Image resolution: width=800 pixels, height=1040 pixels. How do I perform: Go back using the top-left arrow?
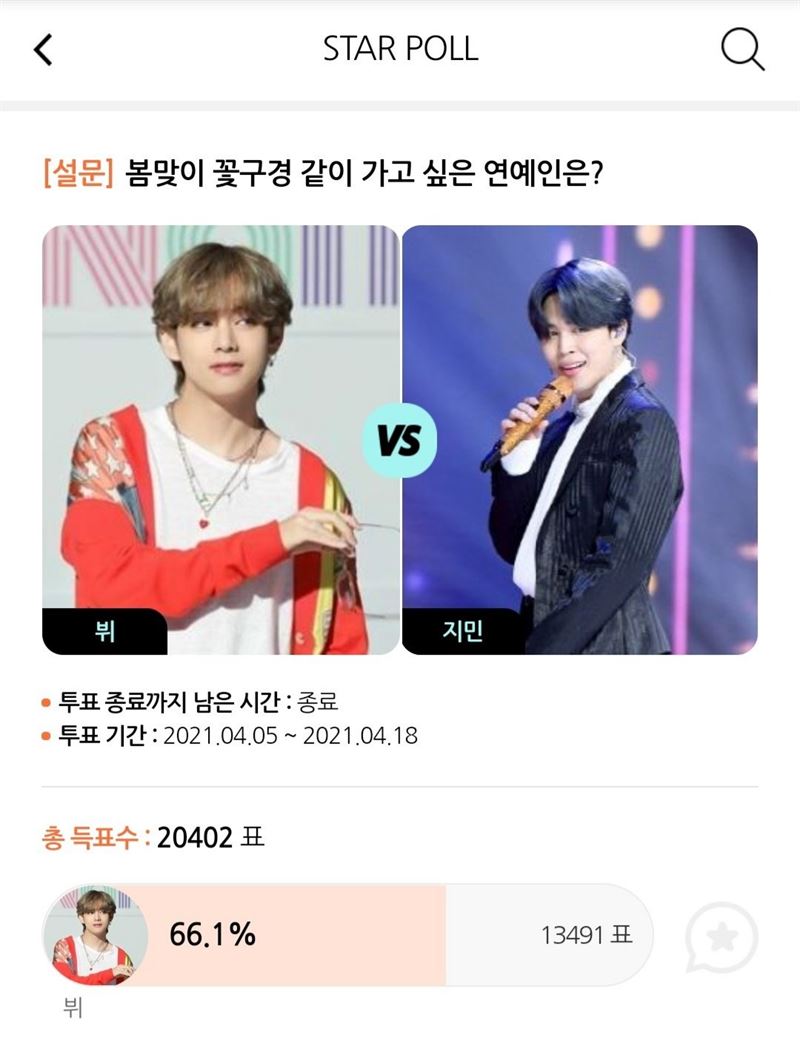(43, 49)
